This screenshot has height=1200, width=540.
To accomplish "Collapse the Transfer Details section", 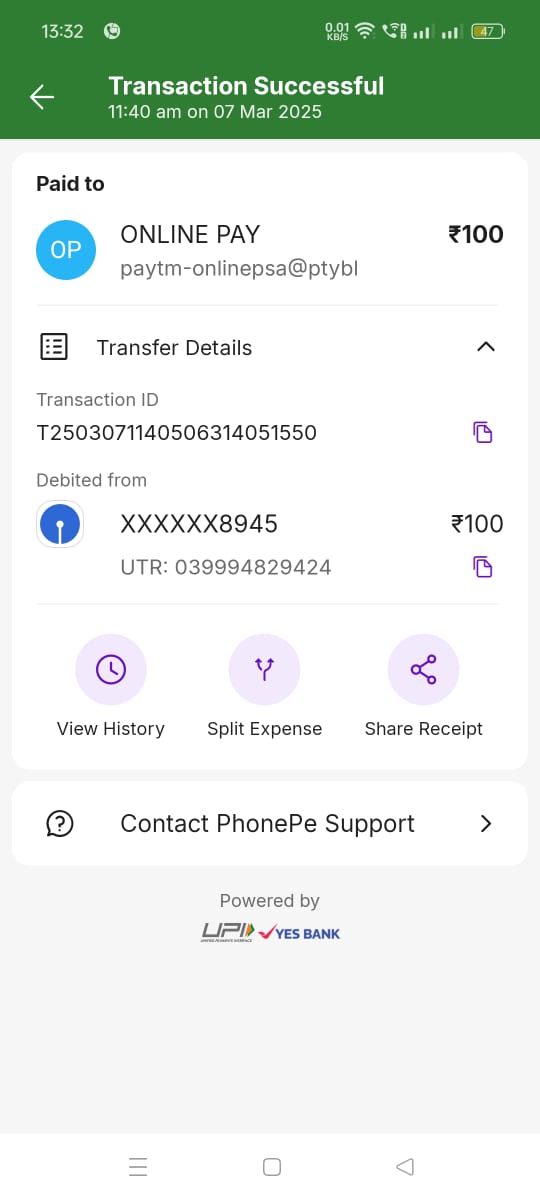I will click(x=485, y=347).
